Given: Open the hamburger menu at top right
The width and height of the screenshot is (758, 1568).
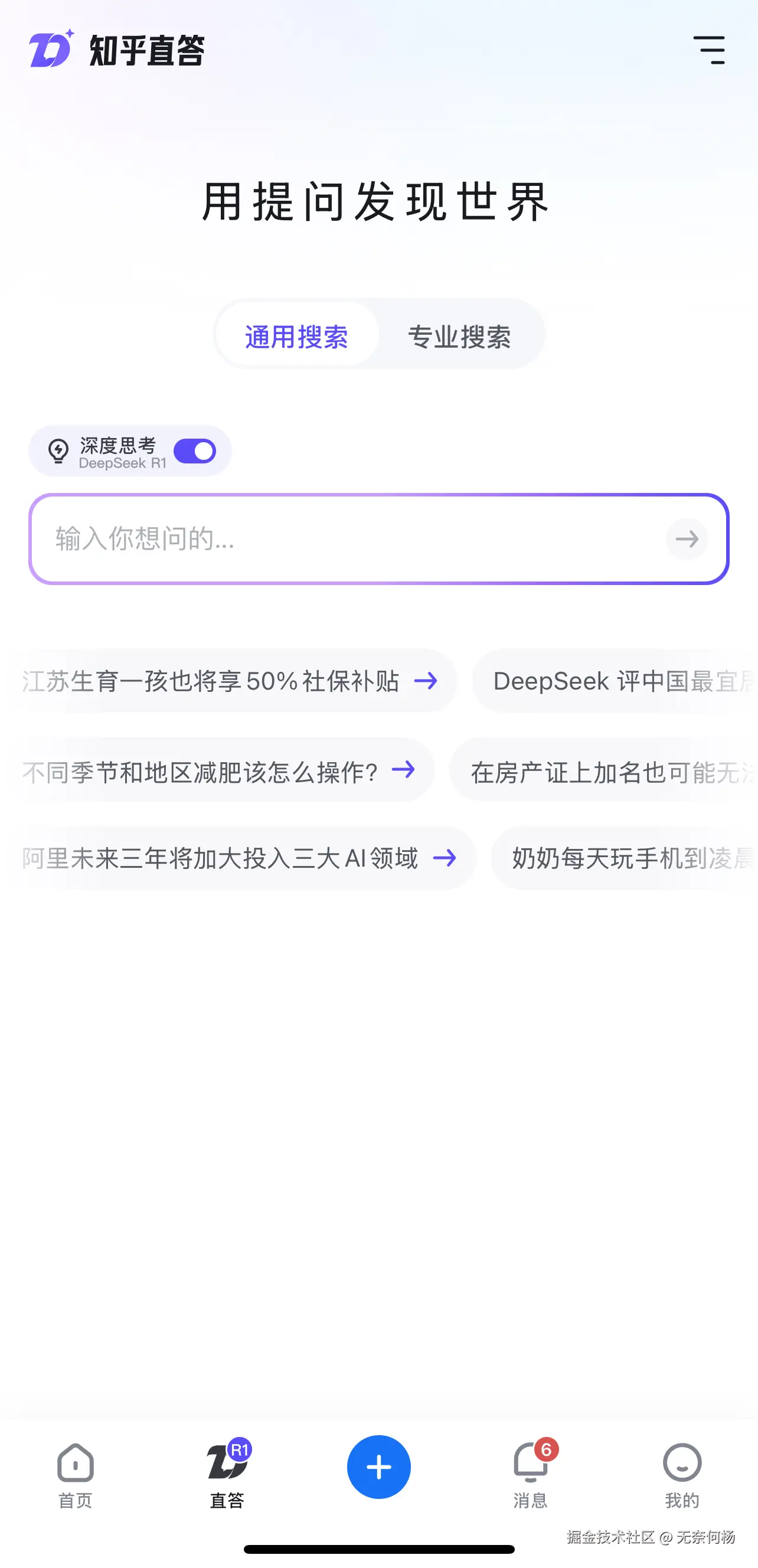Looking at the screenshot, I should (x=708, y=50).
